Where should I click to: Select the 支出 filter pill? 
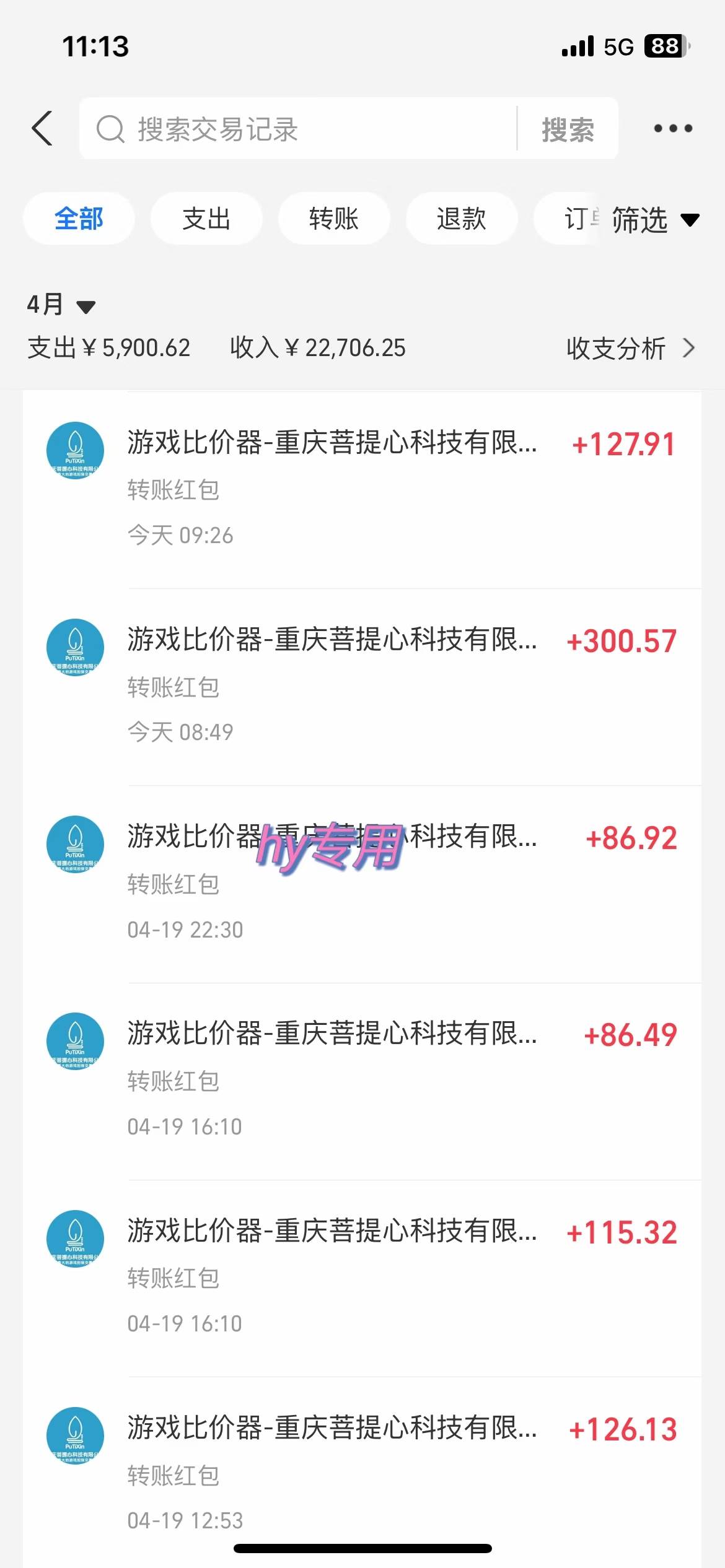click(206, 219)
